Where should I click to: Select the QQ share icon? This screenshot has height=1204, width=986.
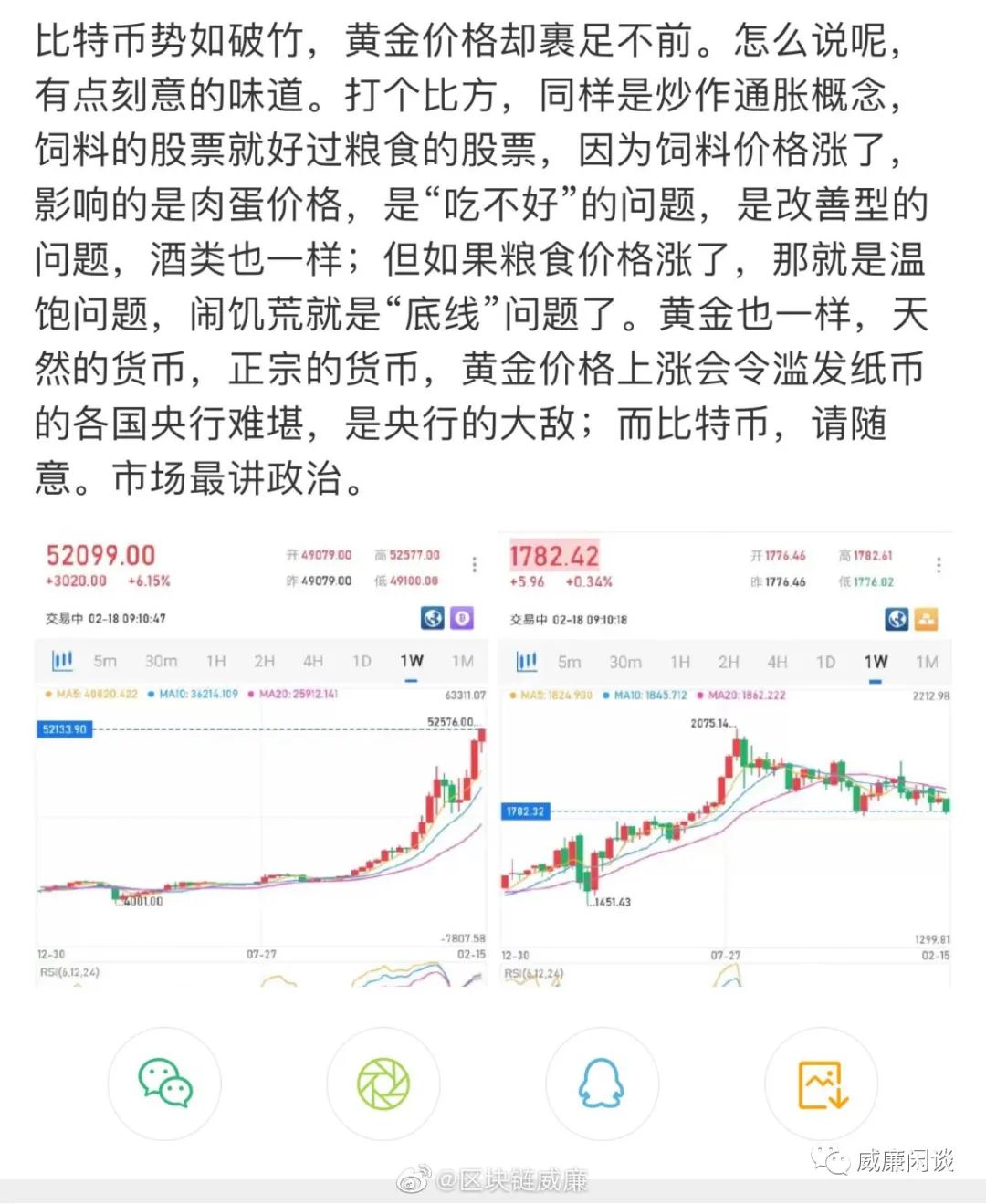(x=603, y=1084)
